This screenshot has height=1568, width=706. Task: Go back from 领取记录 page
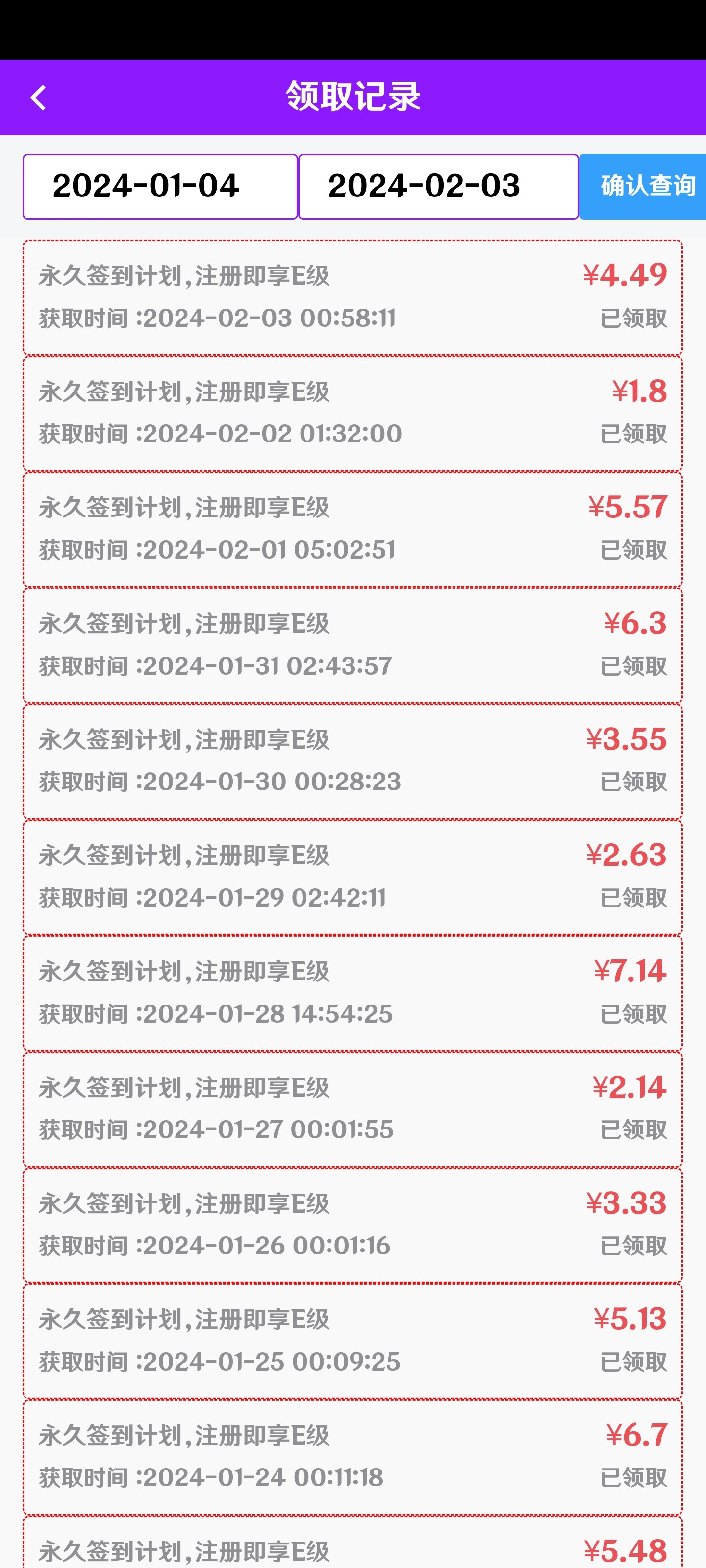(38, 98)
